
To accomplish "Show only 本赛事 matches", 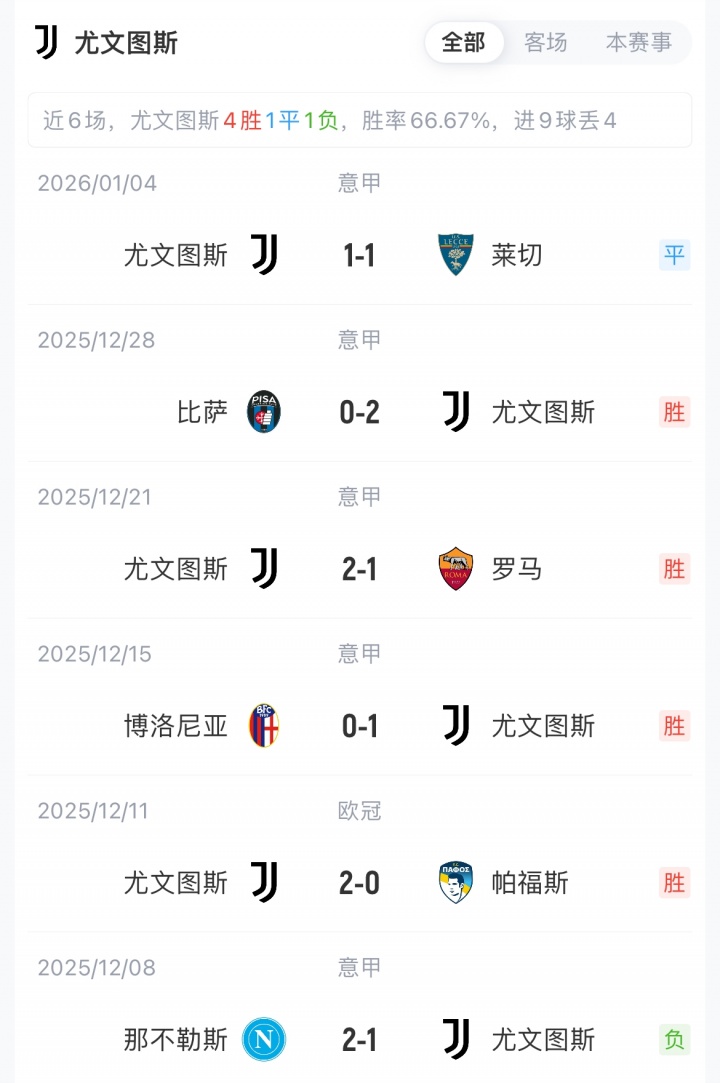I will [x=638, y=43].
